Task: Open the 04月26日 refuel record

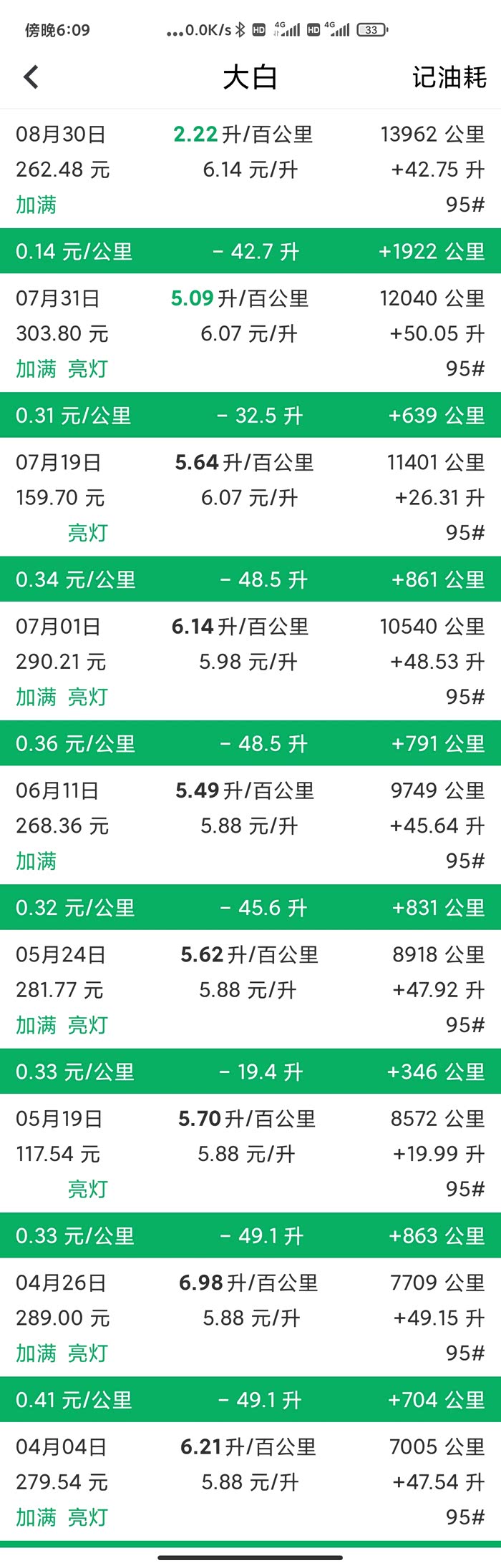Action: [x=250, y=1318]
